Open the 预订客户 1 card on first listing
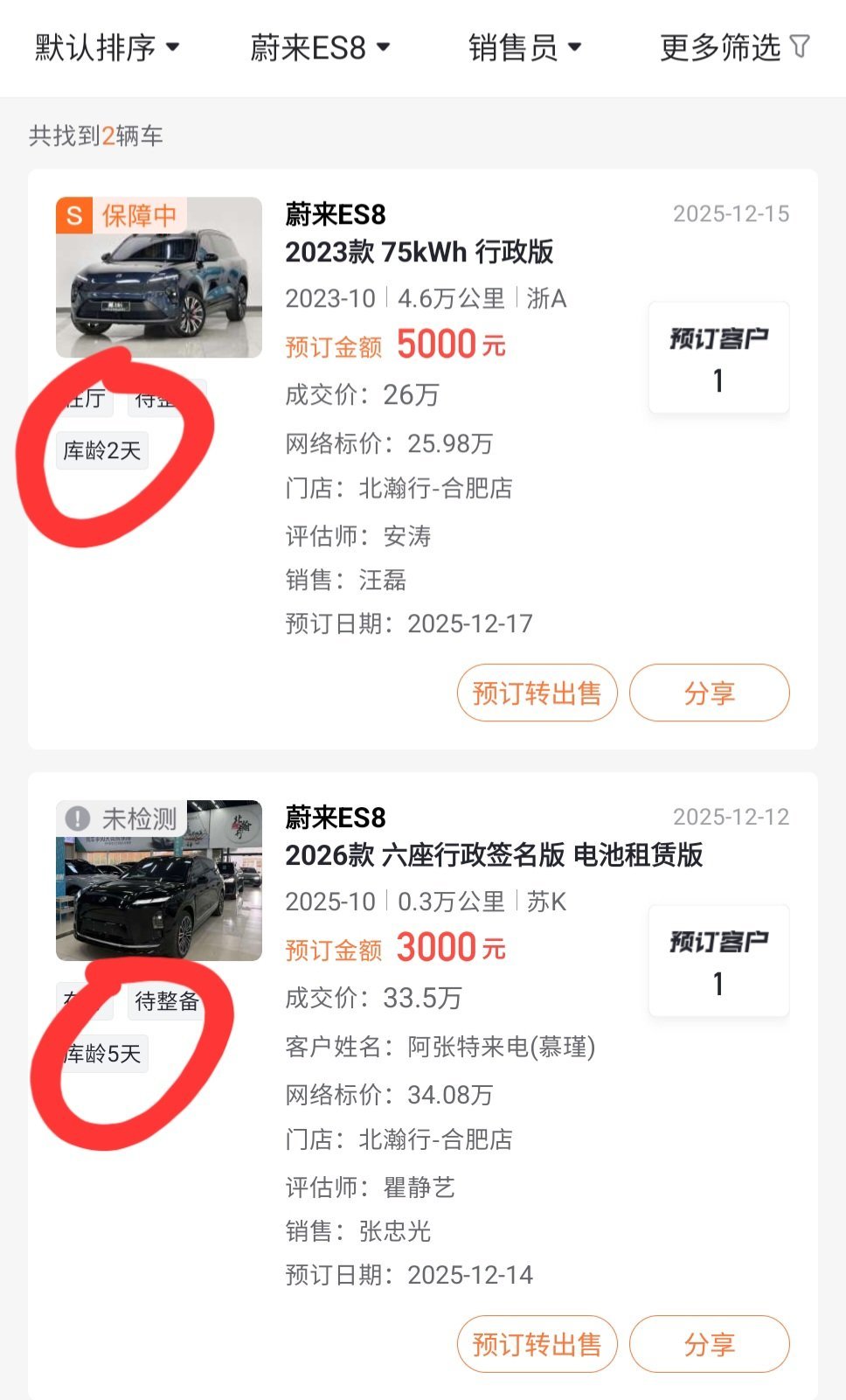This screenshot has height=1400, width=846. click(x=718, y=357)
